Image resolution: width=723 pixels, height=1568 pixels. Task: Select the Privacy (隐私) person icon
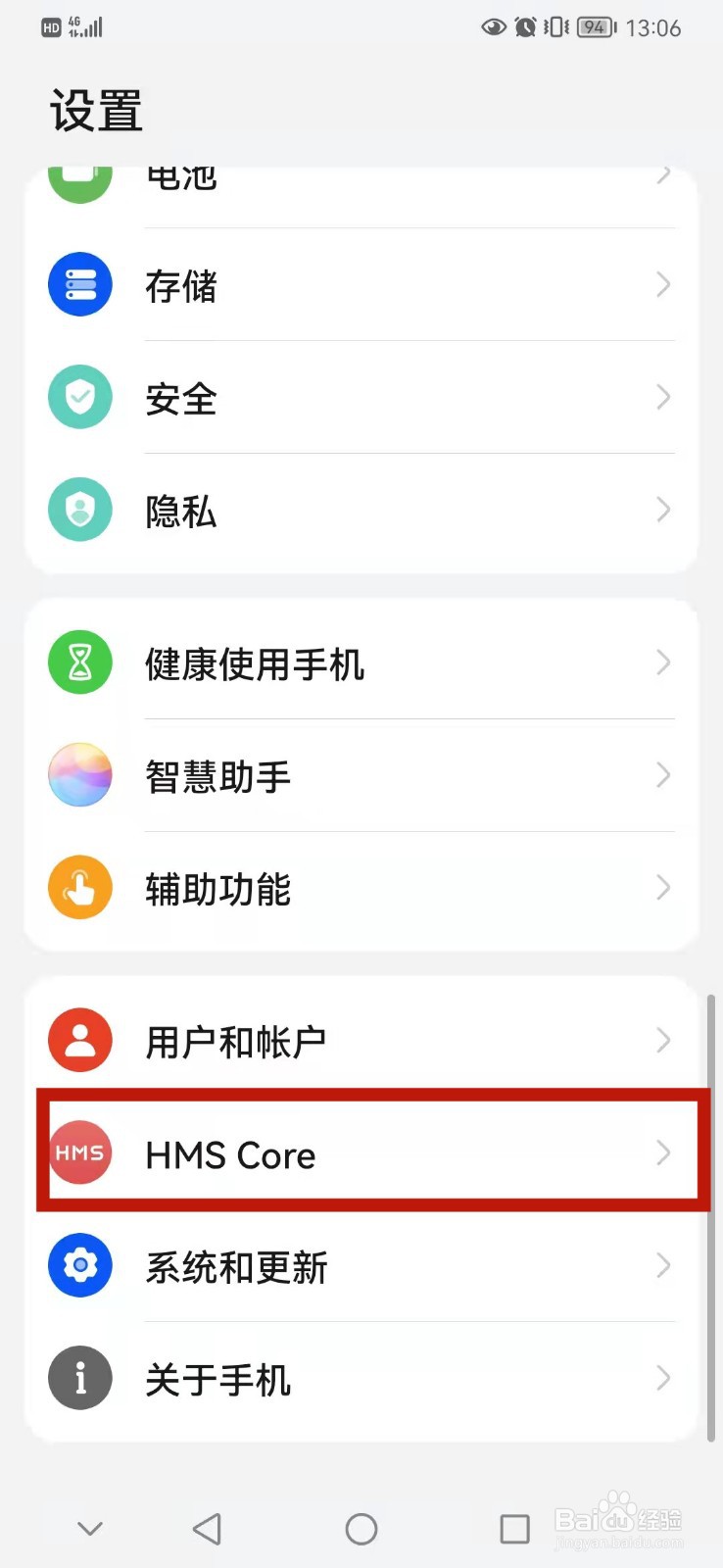(79, 510)
